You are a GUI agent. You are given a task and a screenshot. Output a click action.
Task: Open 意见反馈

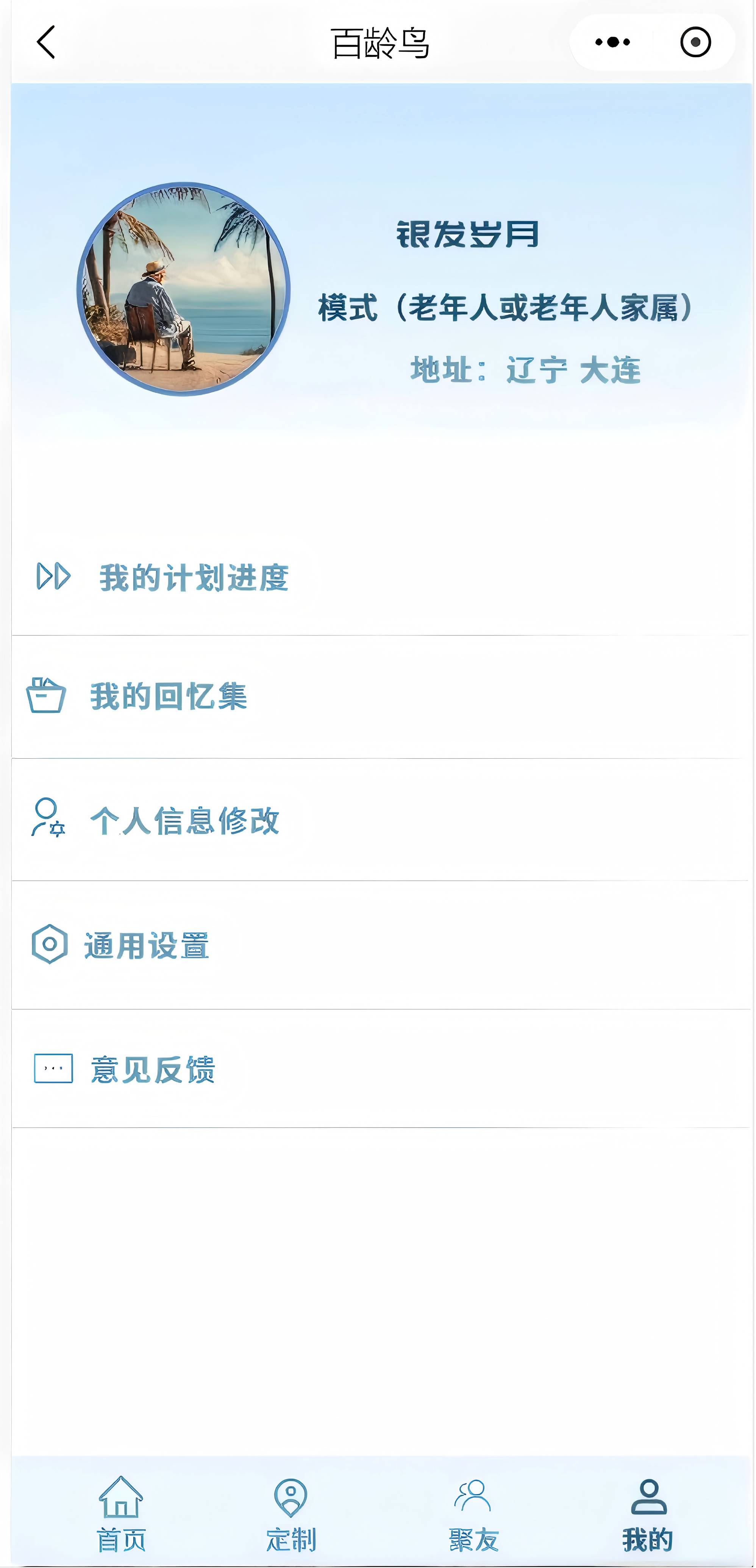click(x=152, y=1069)
